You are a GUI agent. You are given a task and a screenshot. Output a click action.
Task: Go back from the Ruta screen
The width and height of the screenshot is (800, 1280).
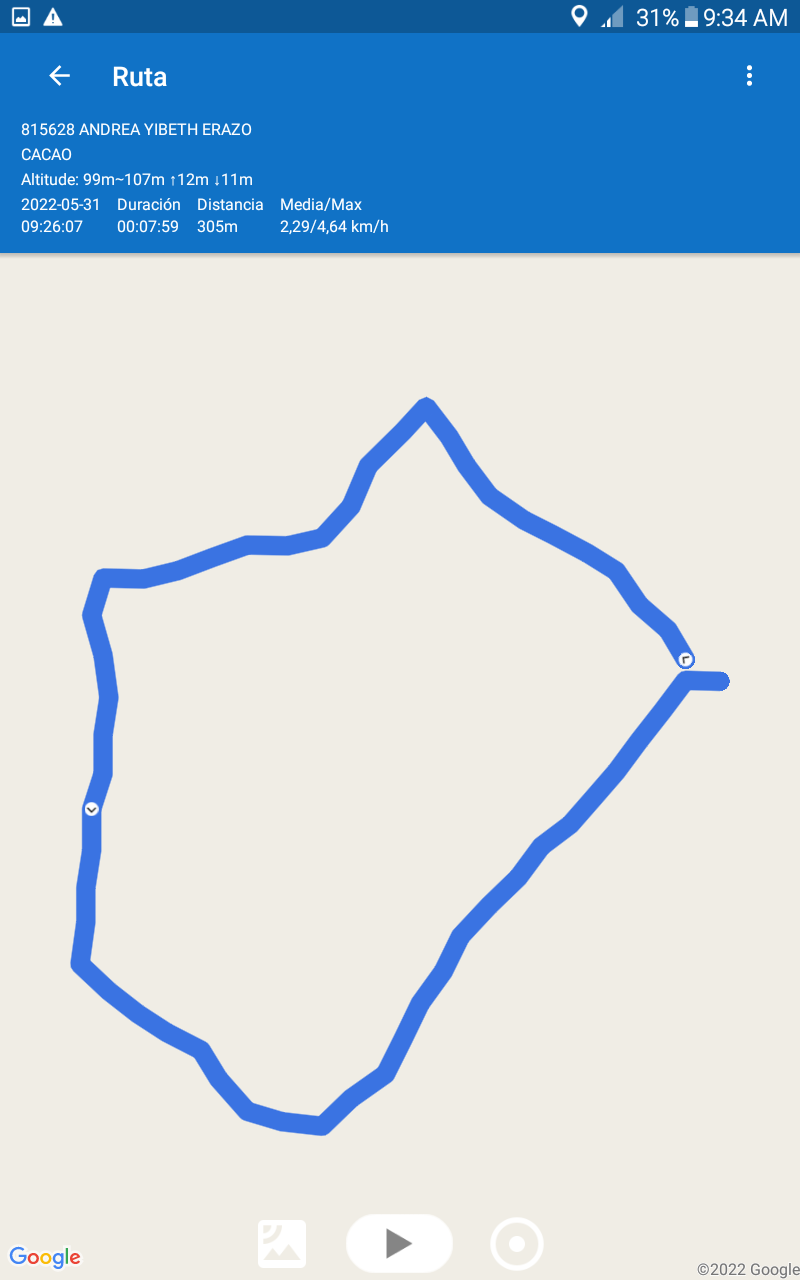tap(60, 76)
